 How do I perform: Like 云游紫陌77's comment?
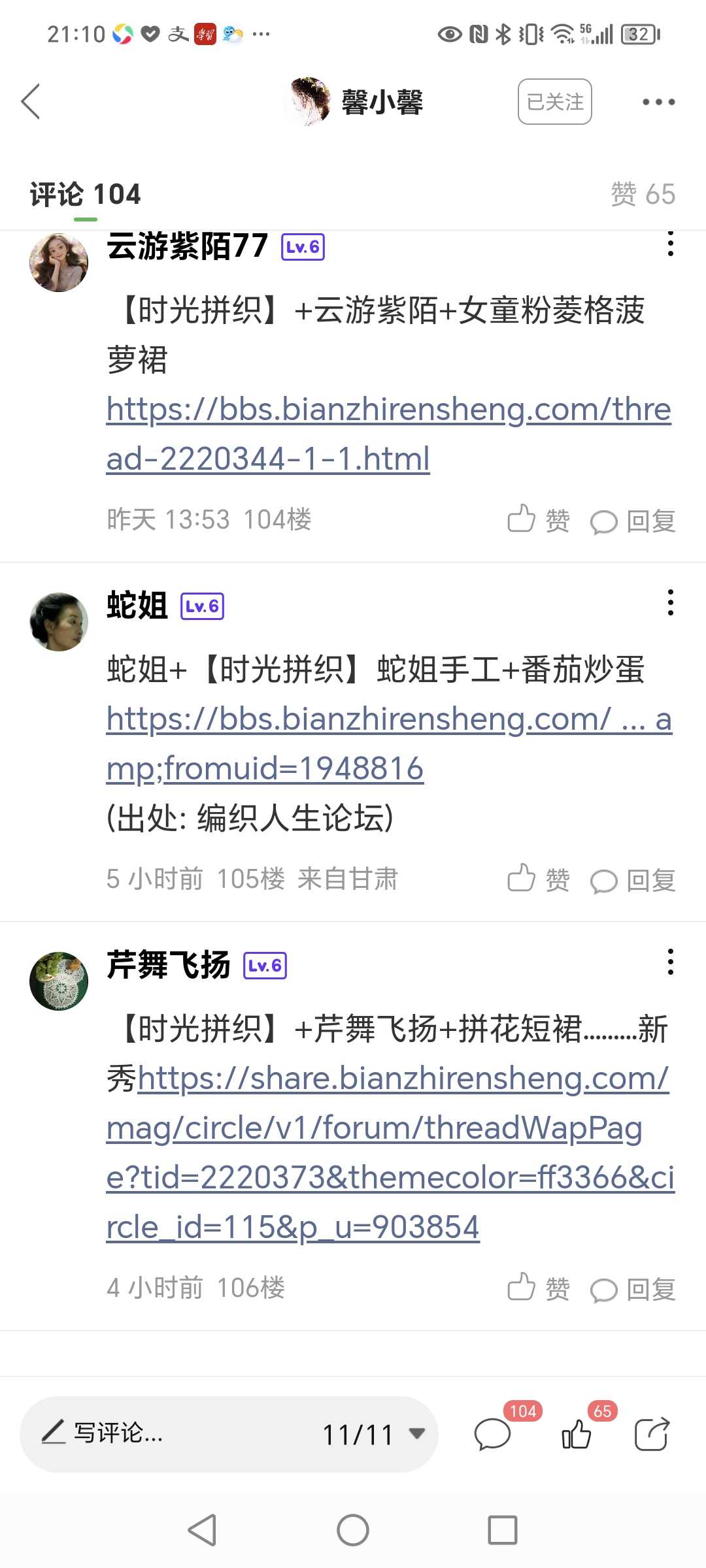tap(538, 520)
